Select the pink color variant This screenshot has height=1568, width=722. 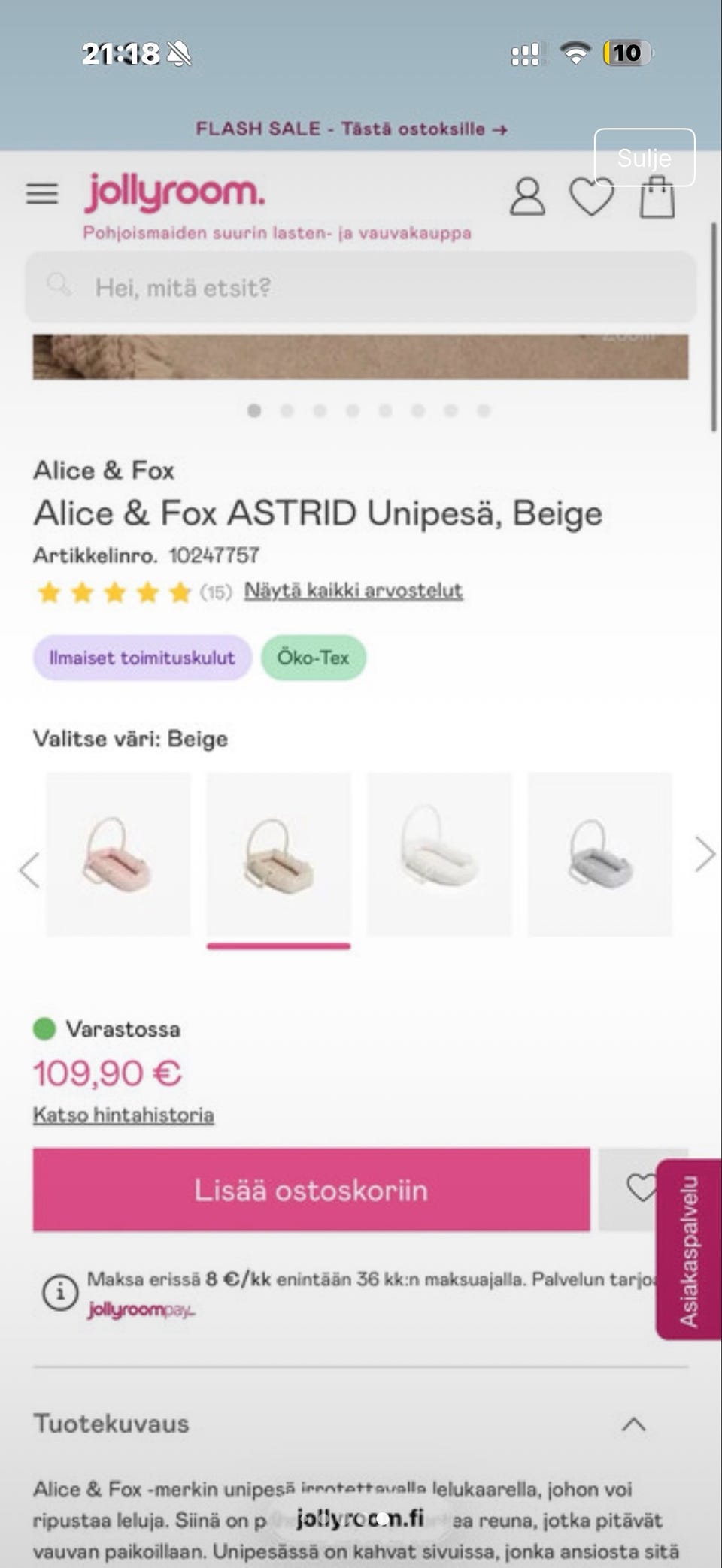coord(118,854)
